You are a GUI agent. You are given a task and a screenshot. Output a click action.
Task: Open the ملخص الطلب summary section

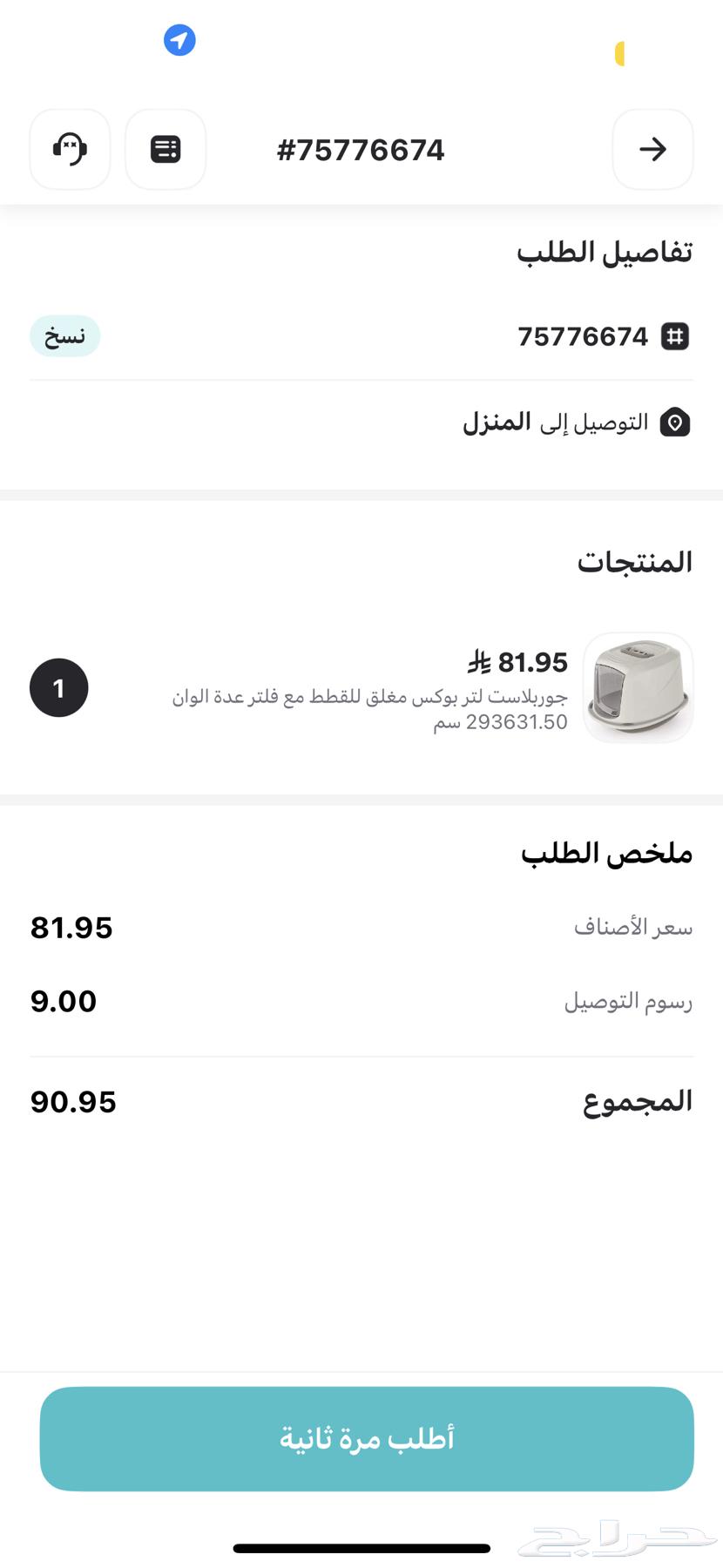605,853
